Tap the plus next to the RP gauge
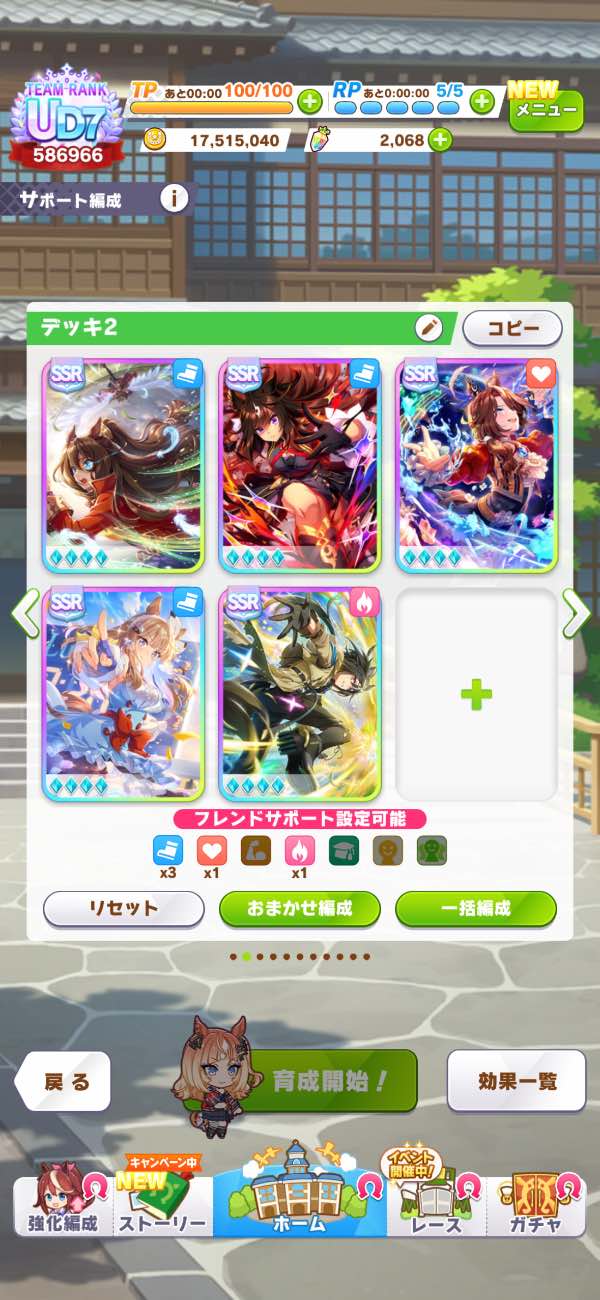The height and width of the screenshot is (1300, 600). coord(482,100)
